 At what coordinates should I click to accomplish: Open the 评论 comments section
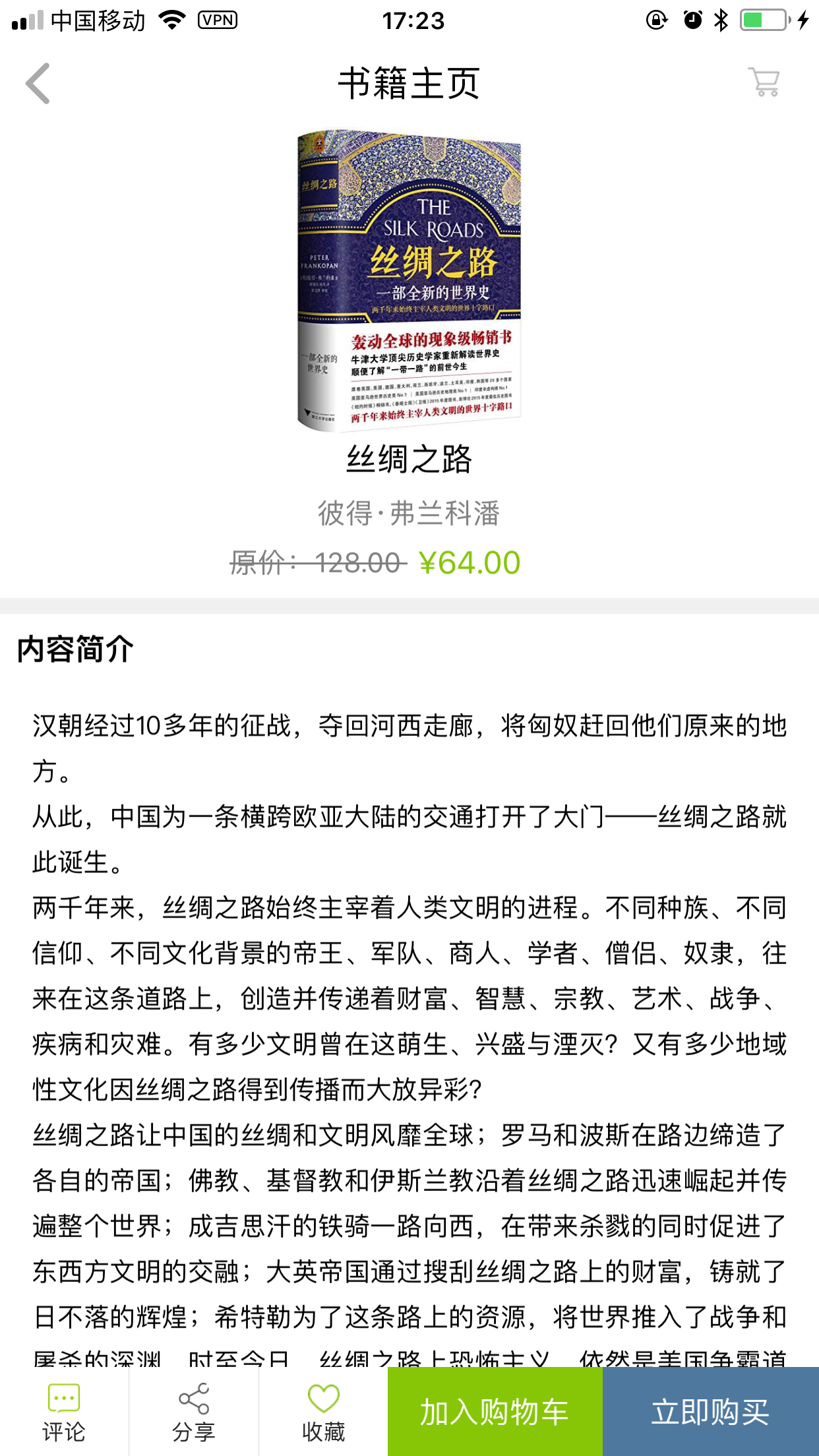coord(64,1412)
